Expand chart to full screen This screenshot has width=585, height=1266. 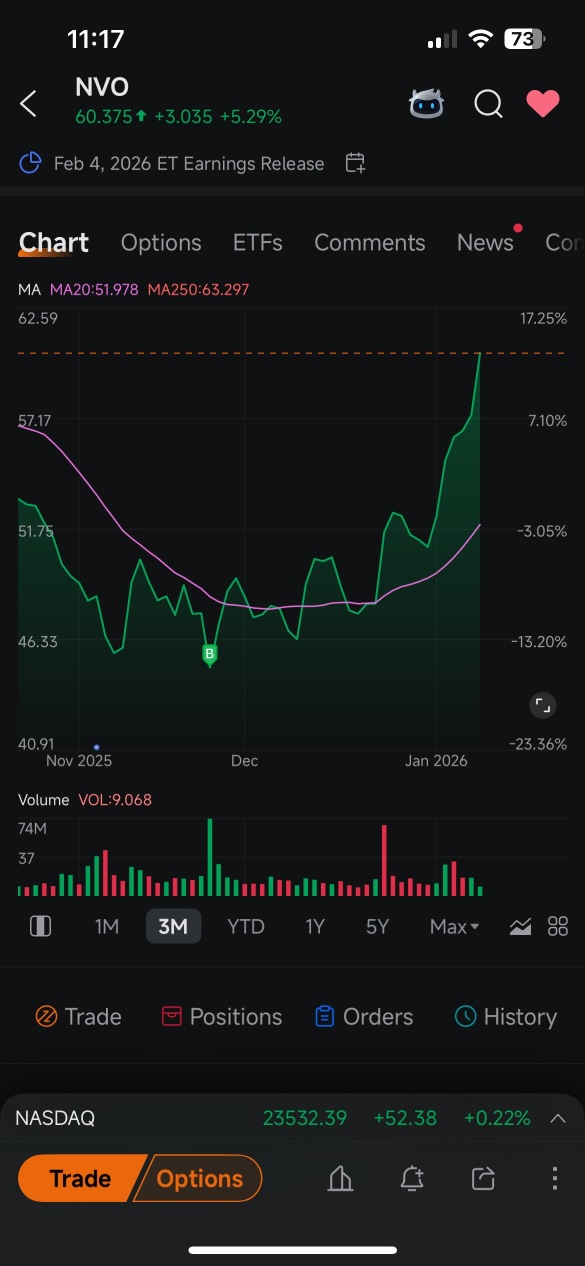(543, 705)
